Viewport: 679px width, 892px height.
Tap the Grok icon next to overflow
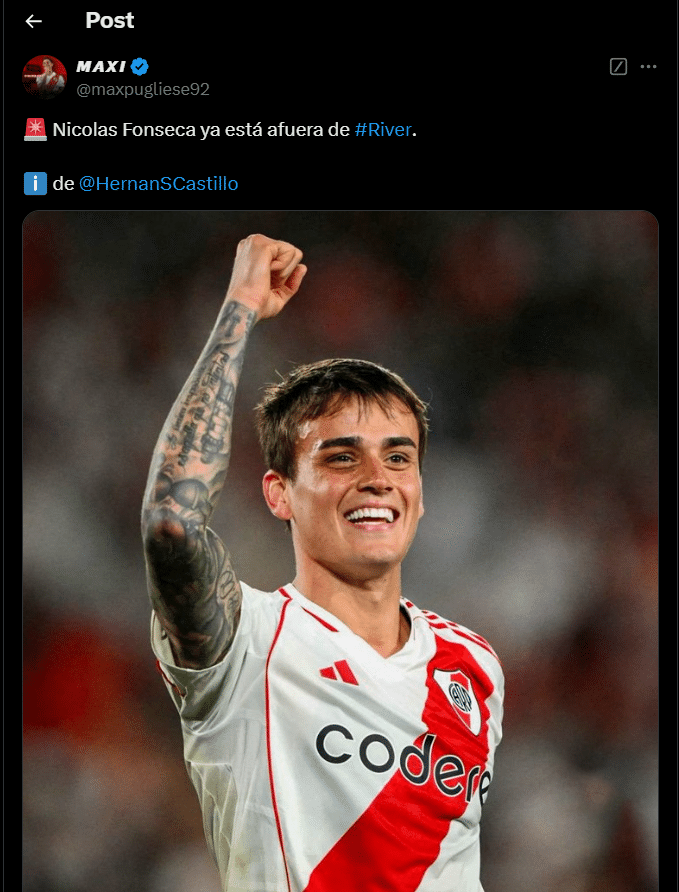pos(618,67)
